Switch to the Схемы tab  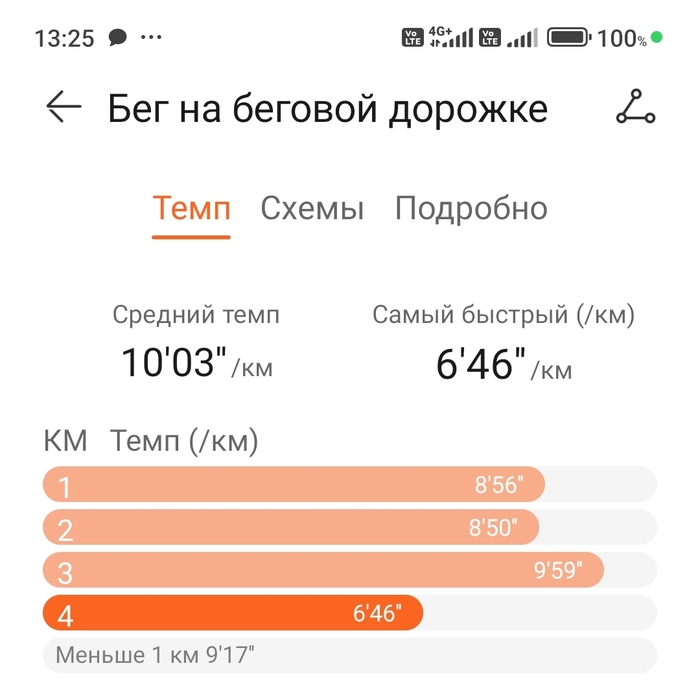pos(312,209)
